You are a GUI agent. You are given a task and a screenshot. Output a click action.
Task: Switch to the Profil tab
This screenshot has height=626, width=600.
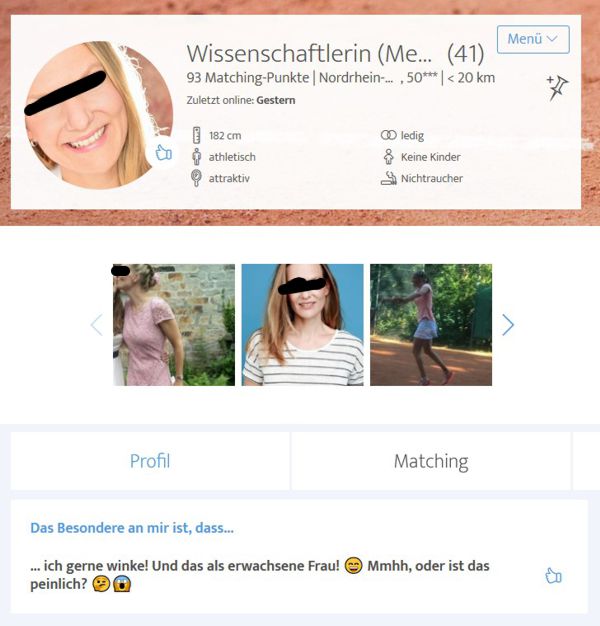[150, 461]
